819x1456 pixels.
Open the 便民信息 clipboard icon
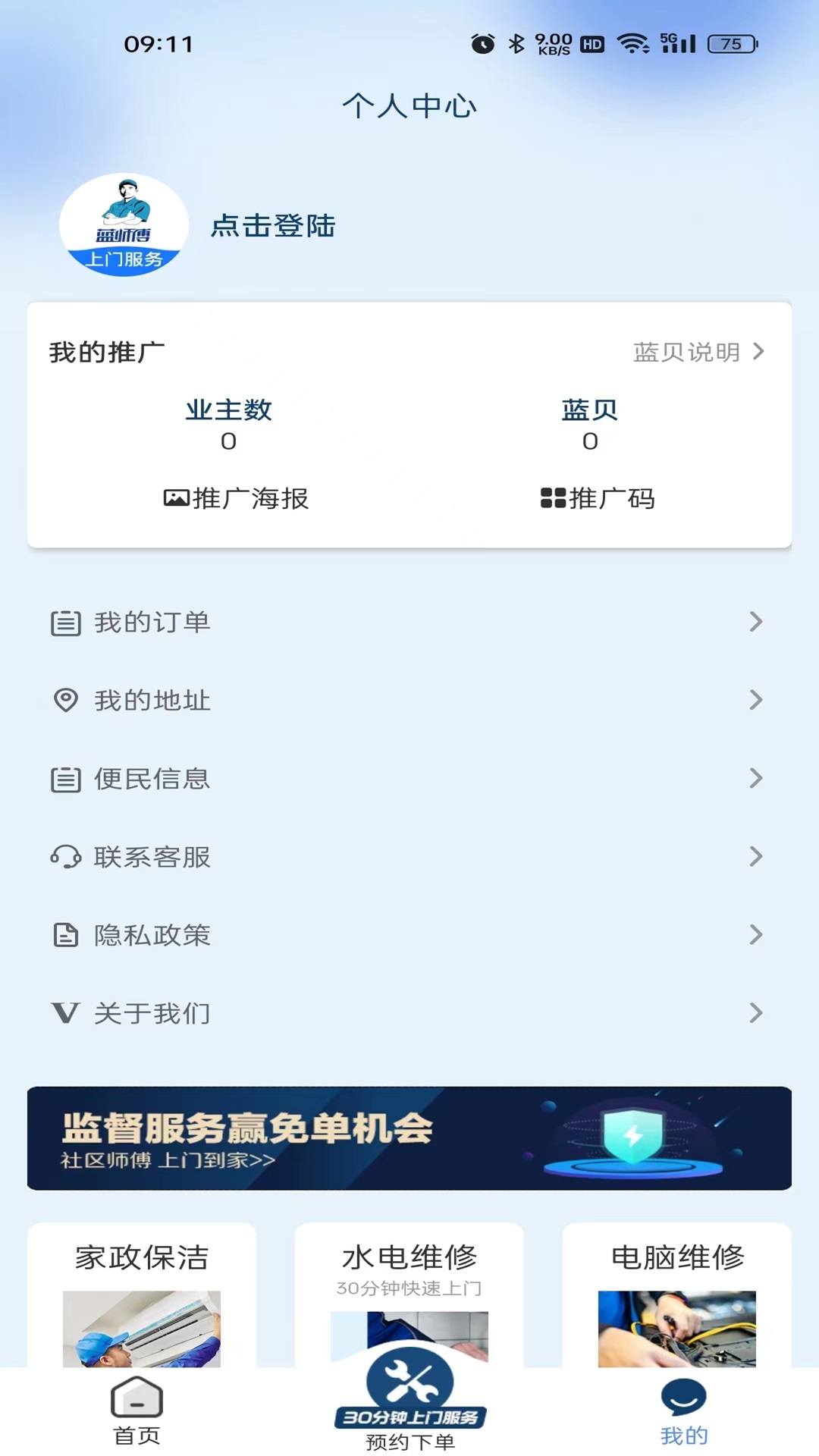(65, 778)
